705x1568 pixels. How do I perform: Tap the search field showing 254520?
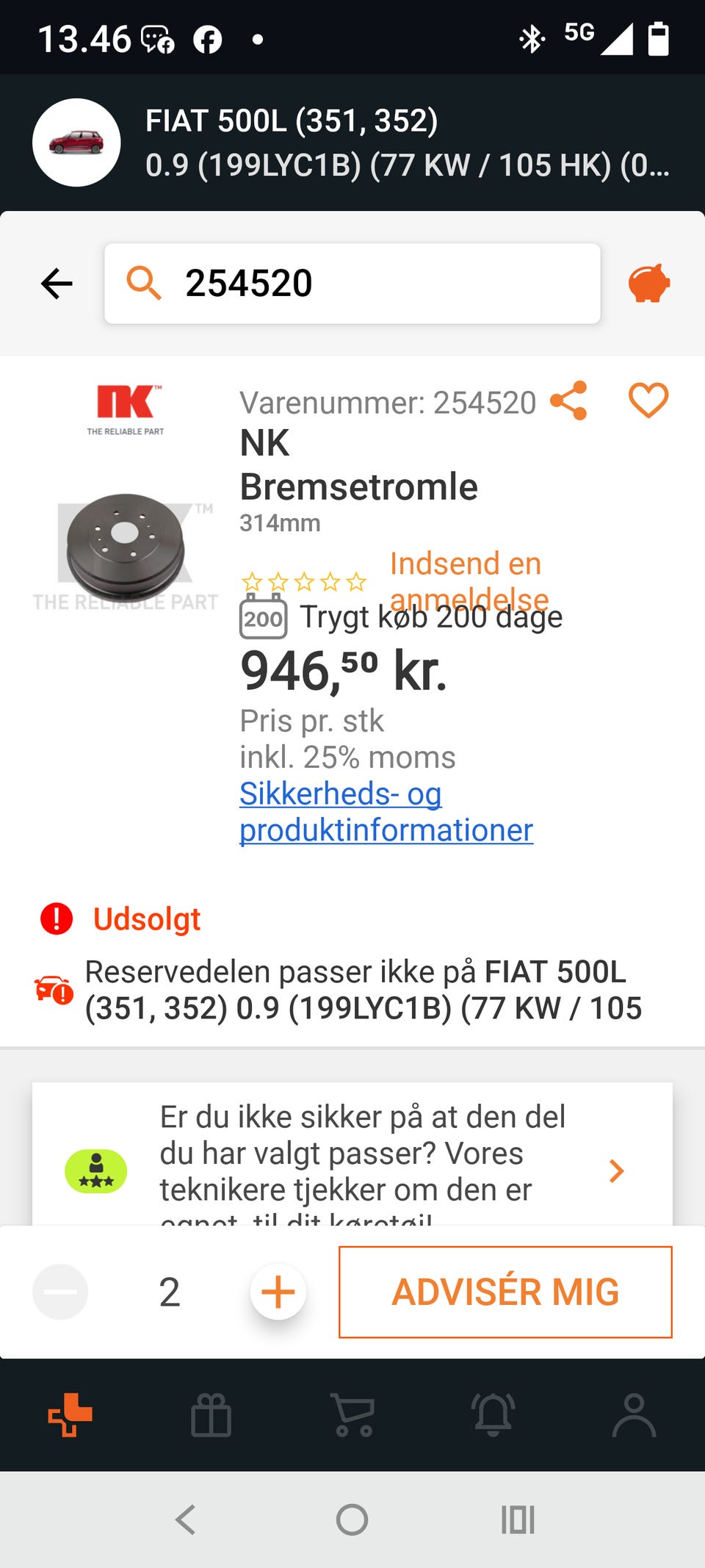click(352, 284)
